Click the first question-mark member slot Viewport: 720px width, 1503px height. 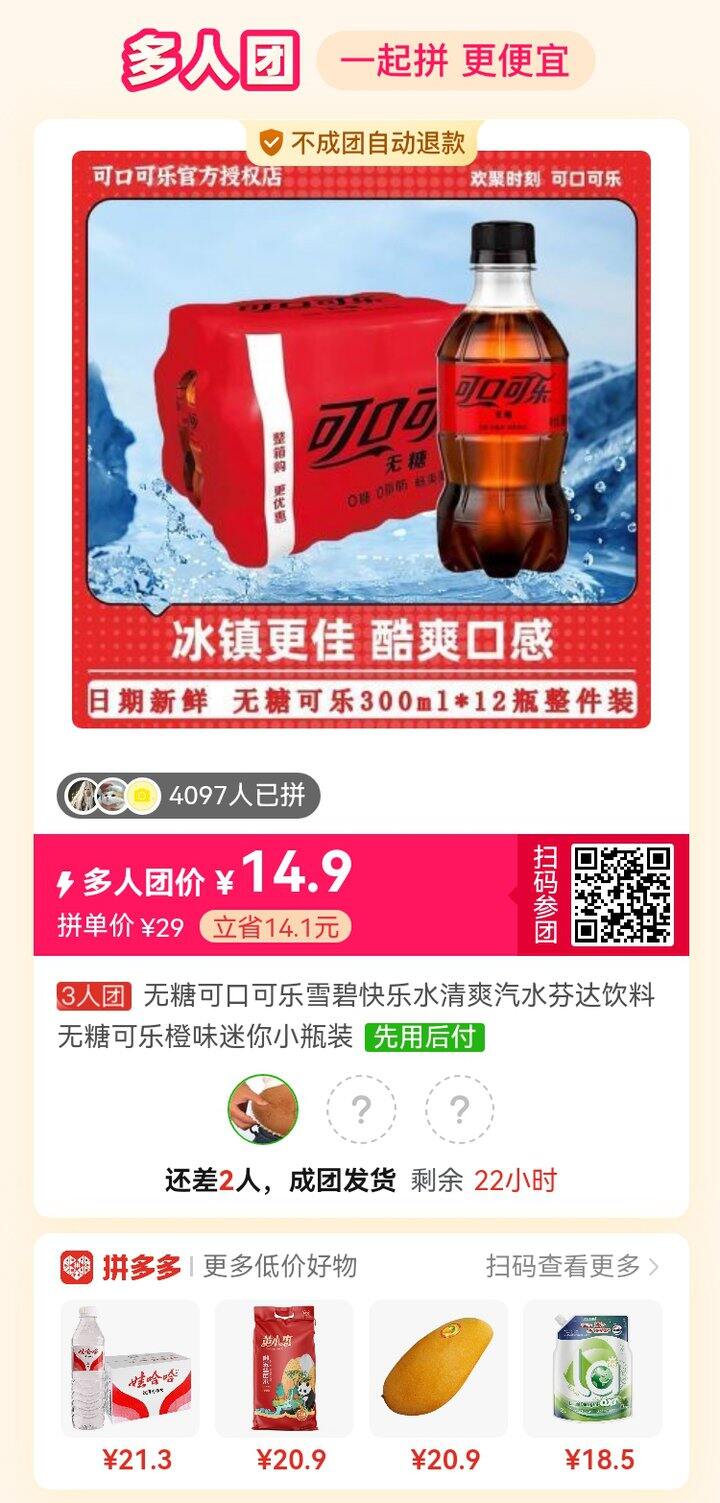pos(360,1110)
